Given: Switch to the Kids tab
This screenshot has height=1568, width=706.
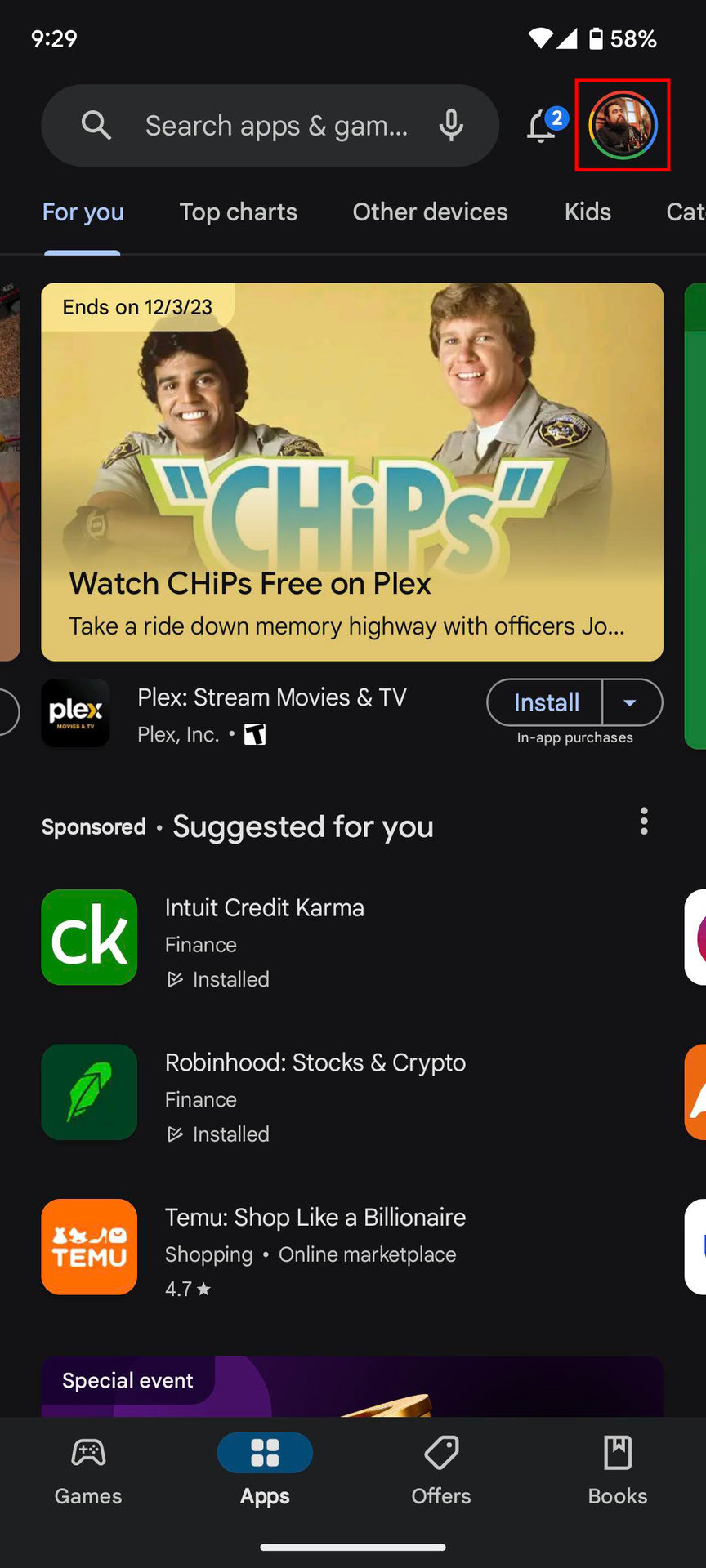Looking at the screenshot, I should (x=588, y=212).
